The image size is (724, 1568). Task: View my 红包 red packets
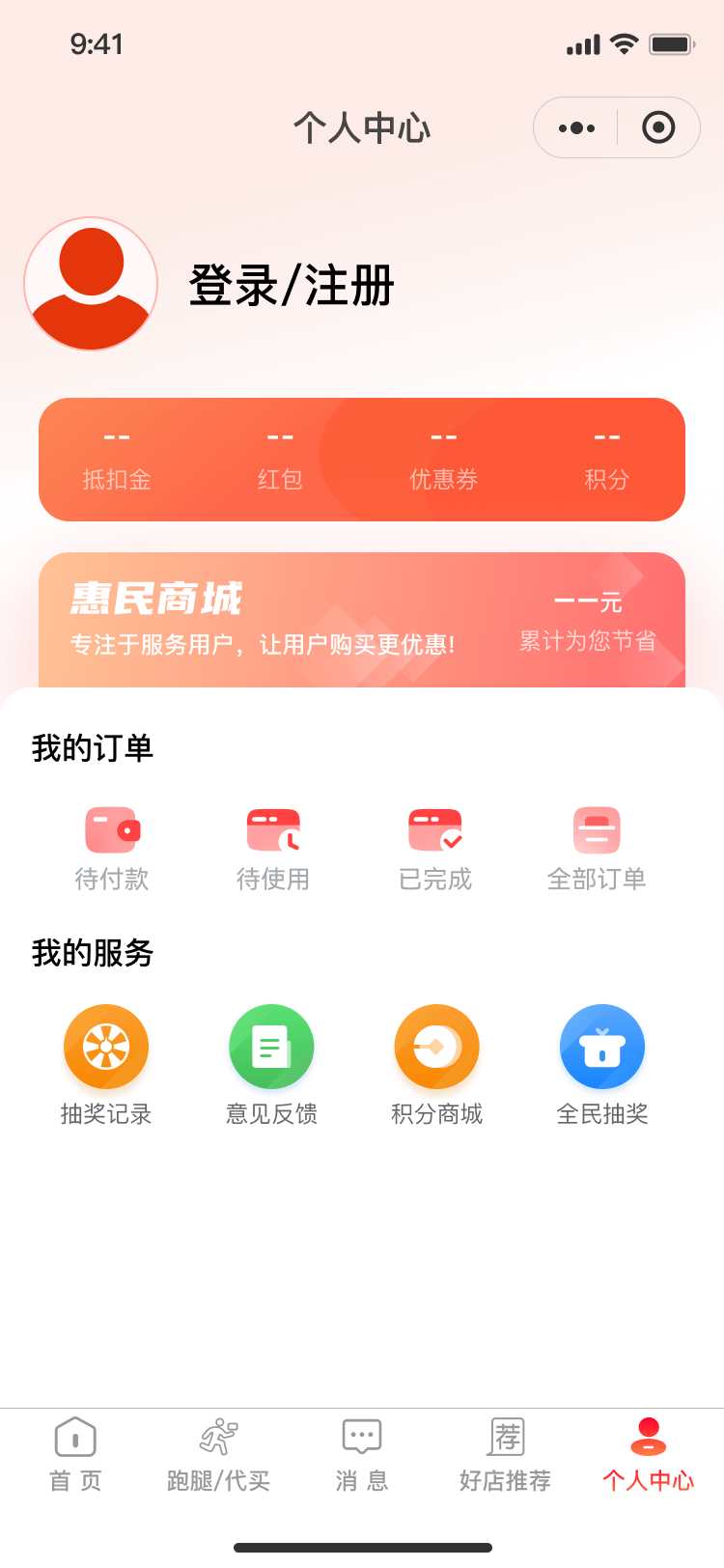click(280, 461)
